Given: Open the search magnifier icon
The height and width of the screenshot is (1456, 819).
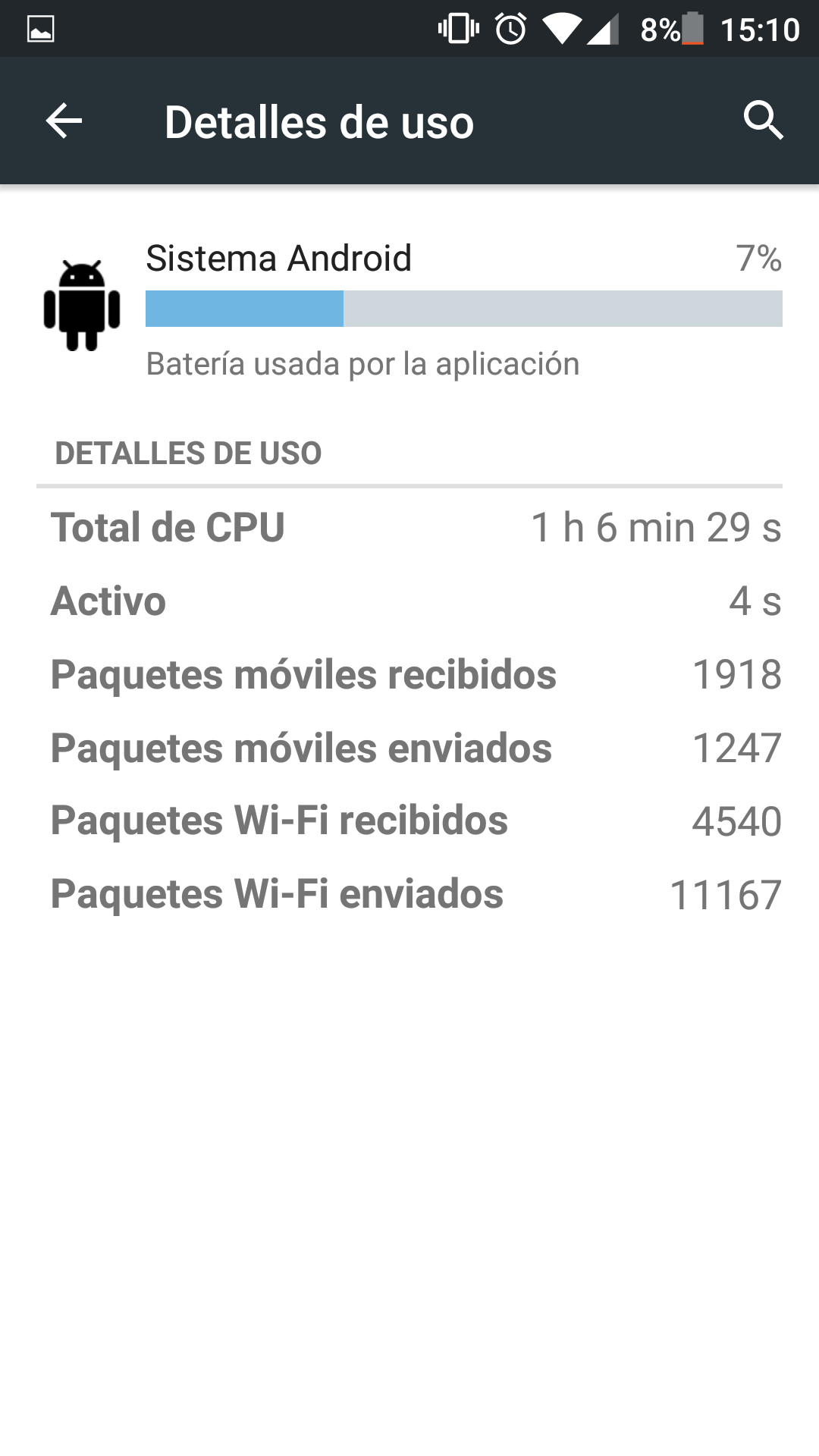Looking at the screenshot, I should click(763, 121).
